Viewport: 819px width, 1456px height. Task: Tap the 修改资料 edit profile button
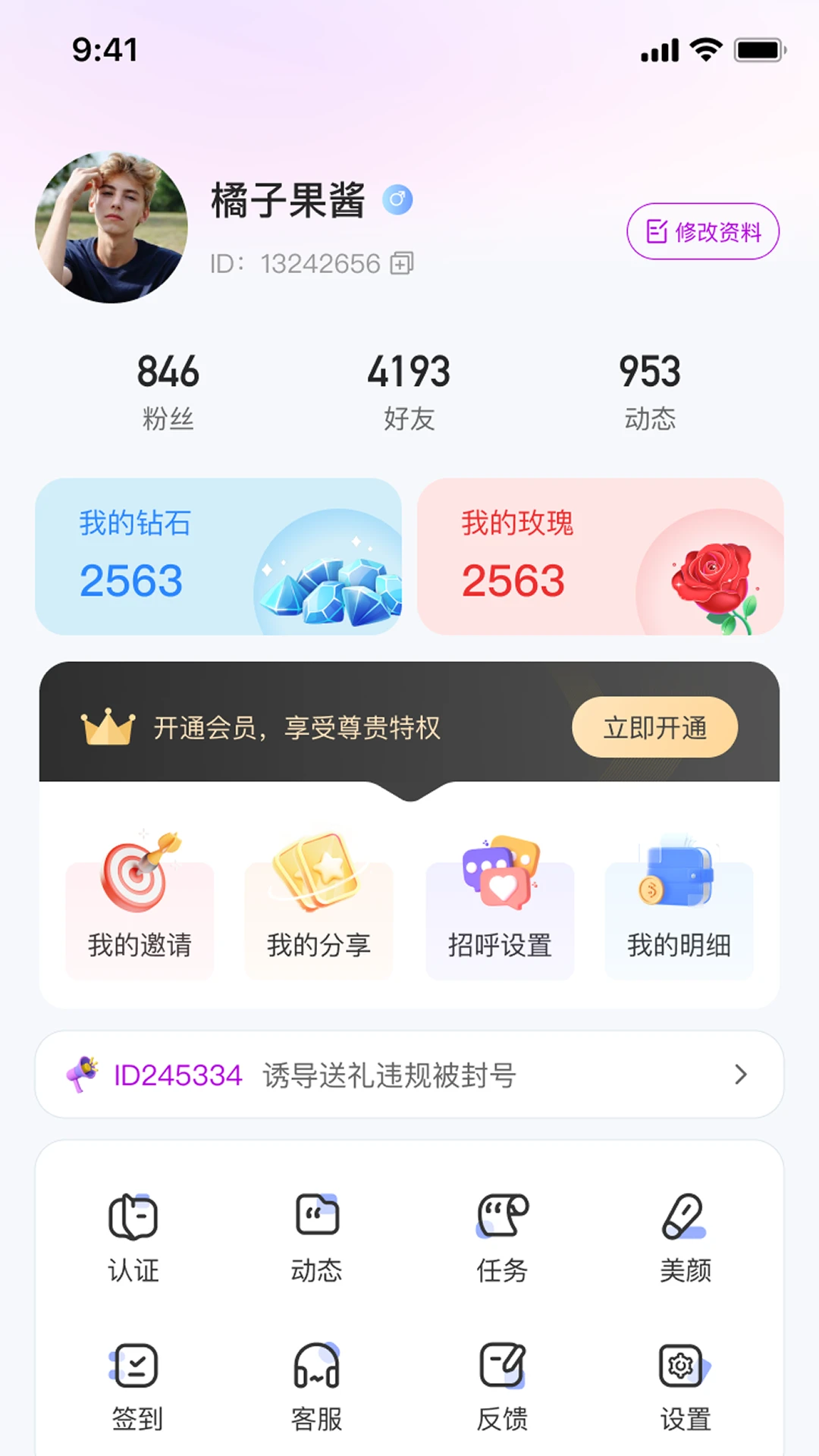click(x=702, y=231)
